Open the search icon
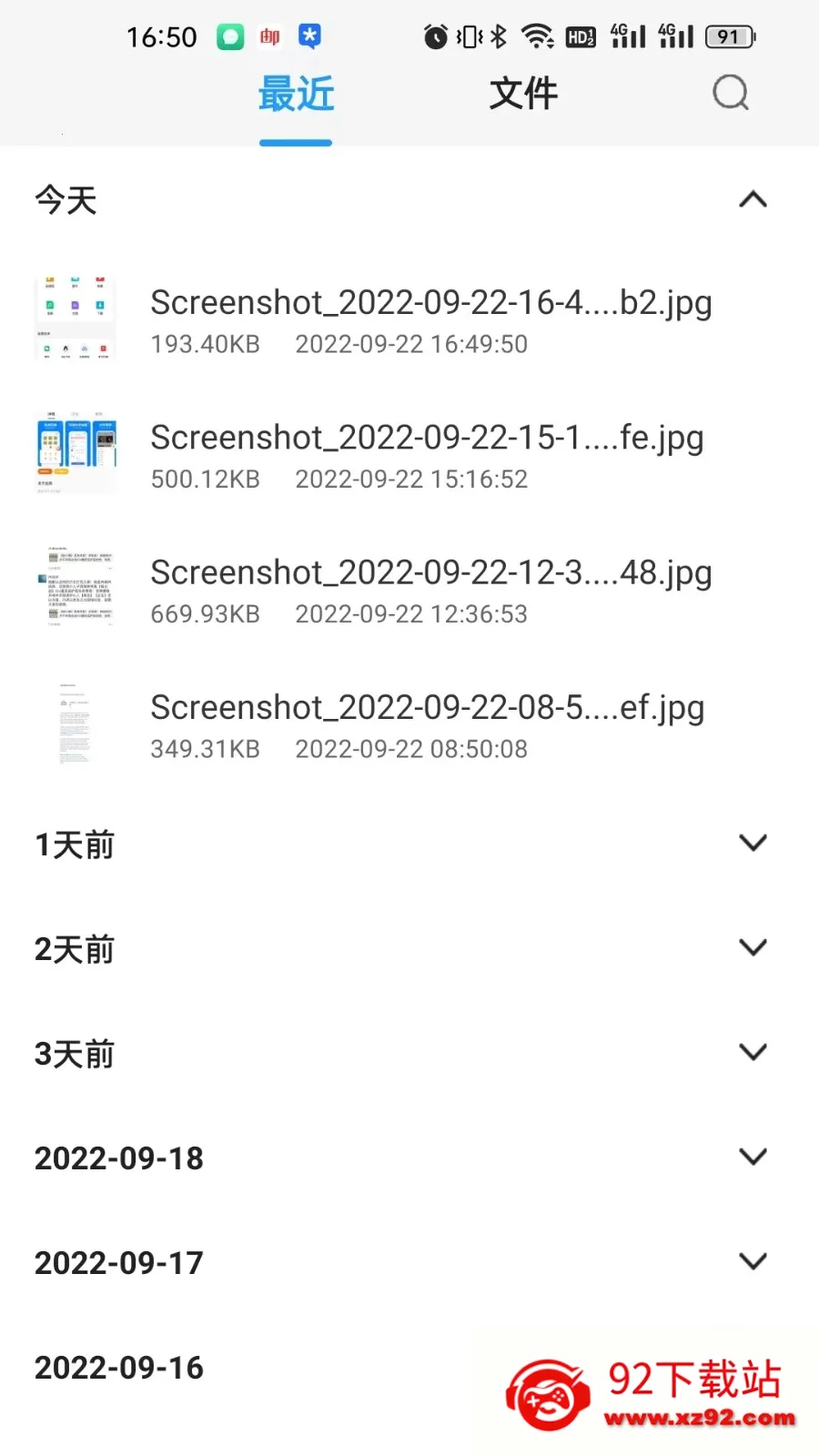The height and width of the screenshot is (1456, 819). 731,93
